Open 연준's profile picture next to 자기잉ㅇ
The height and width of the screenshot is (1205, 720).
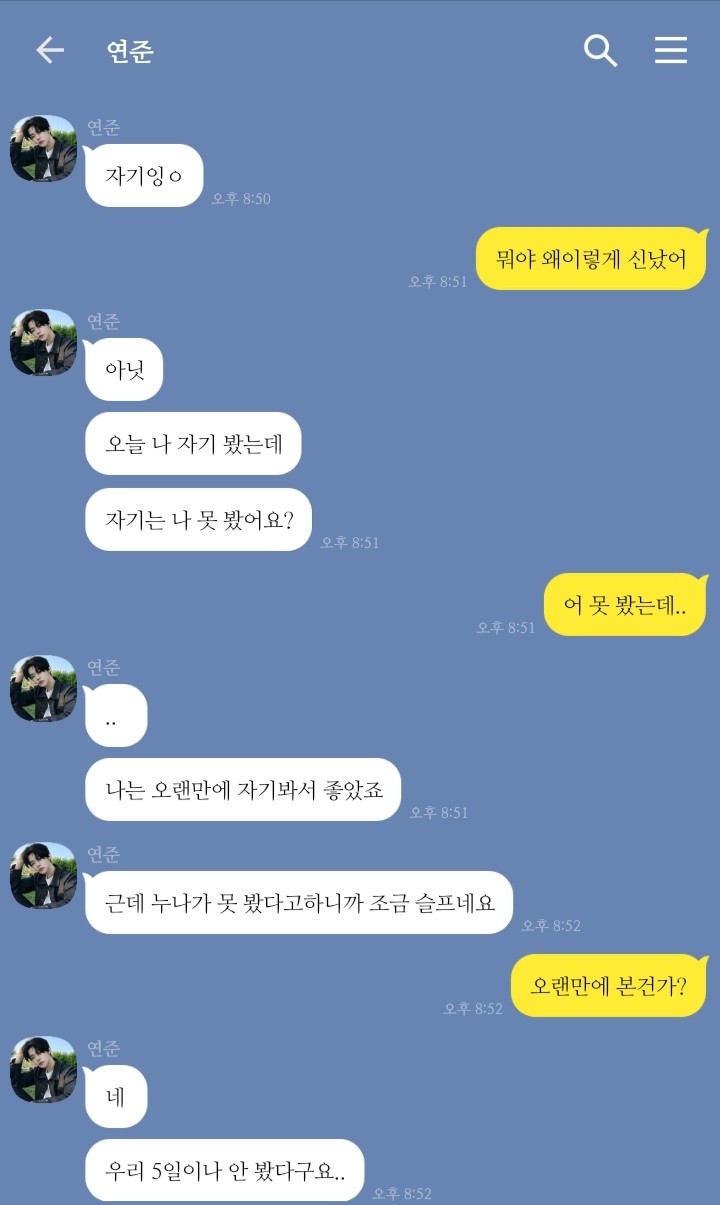pyautogui.click(x=43, y=149)
